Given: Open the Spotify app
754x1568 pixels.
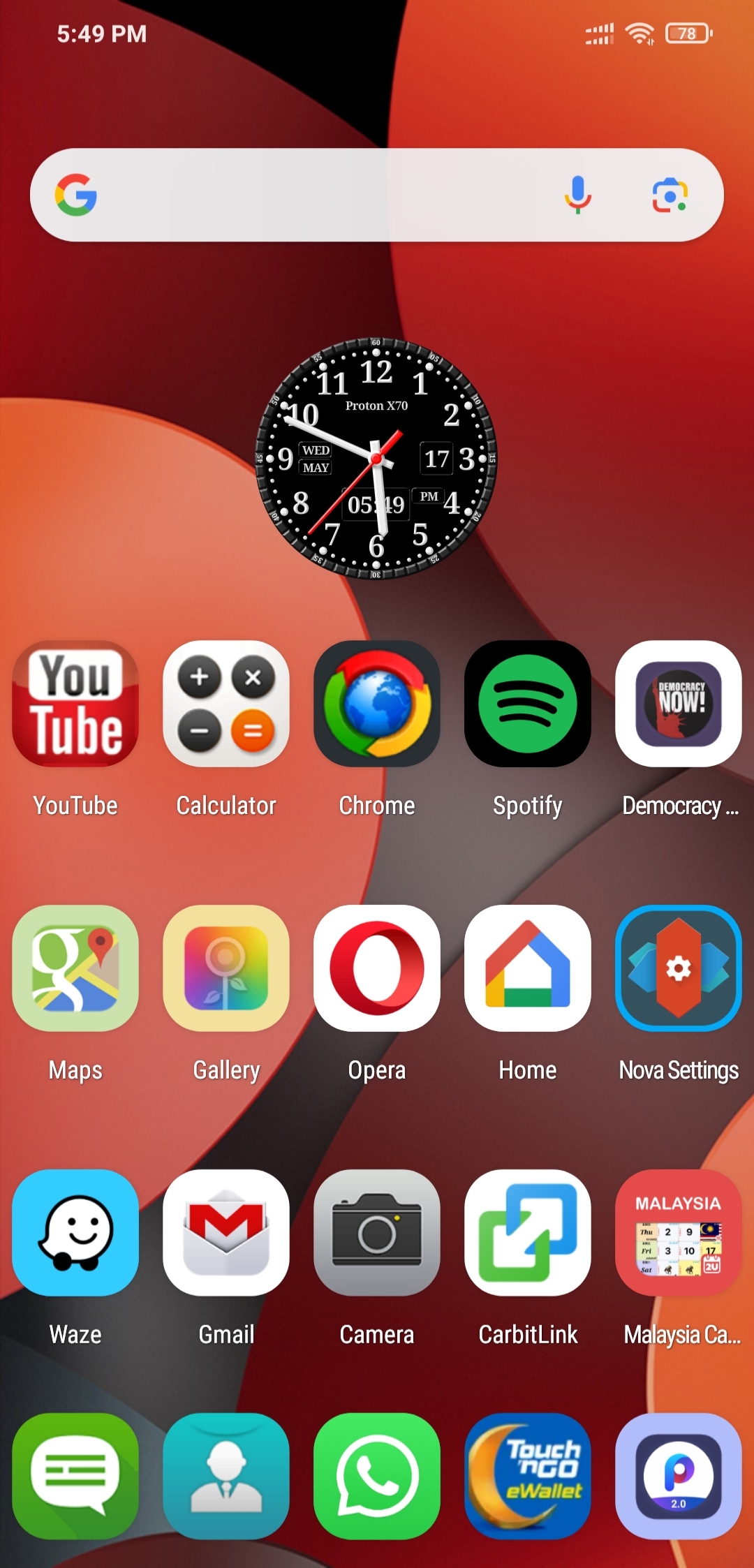Looking at the screenshot, I should [x=528, y=704].
